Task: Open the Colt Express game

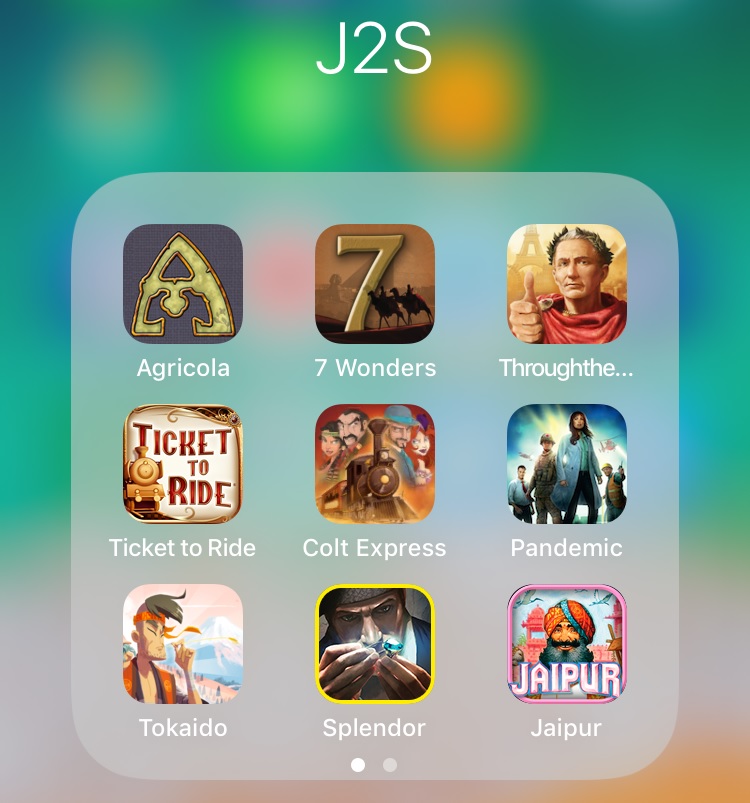Action: (x=375, y=464)
